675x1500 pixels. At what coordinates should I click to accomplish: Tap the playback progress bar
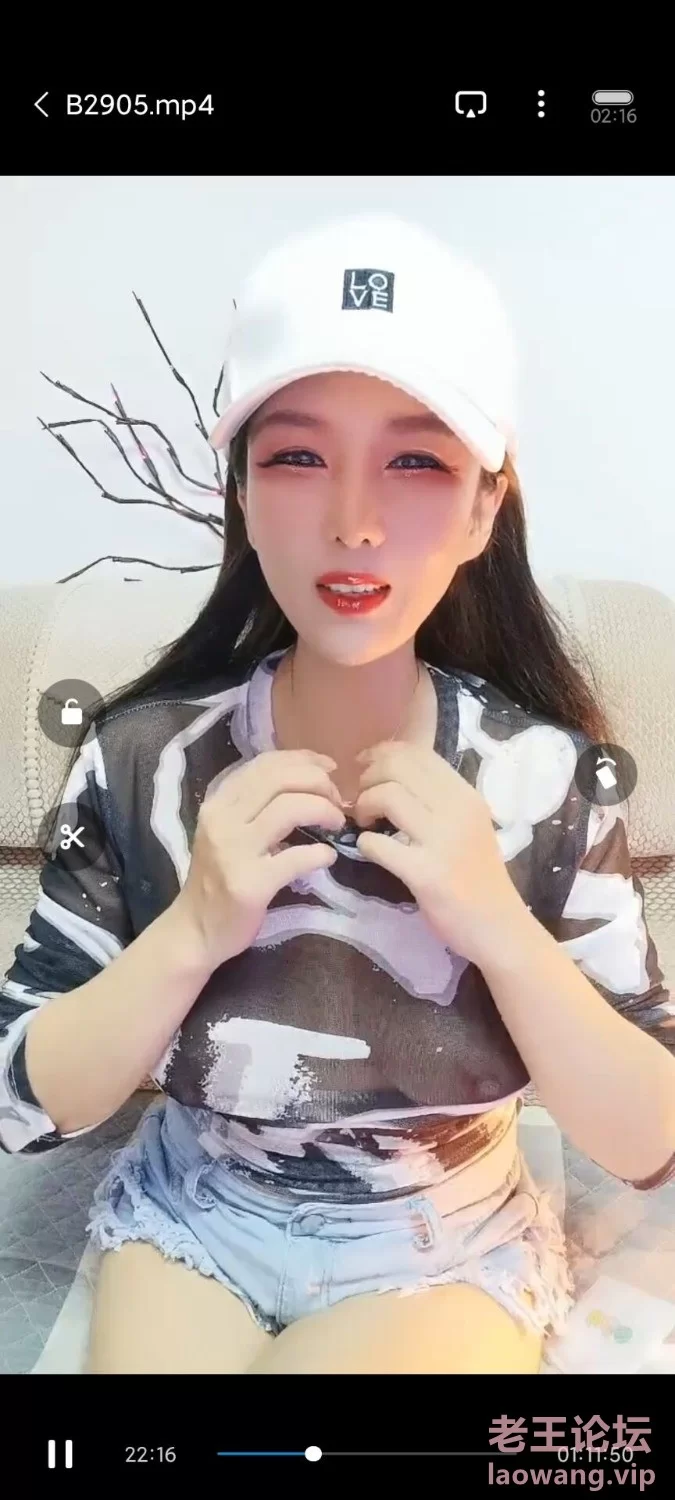click(400, 1454)
